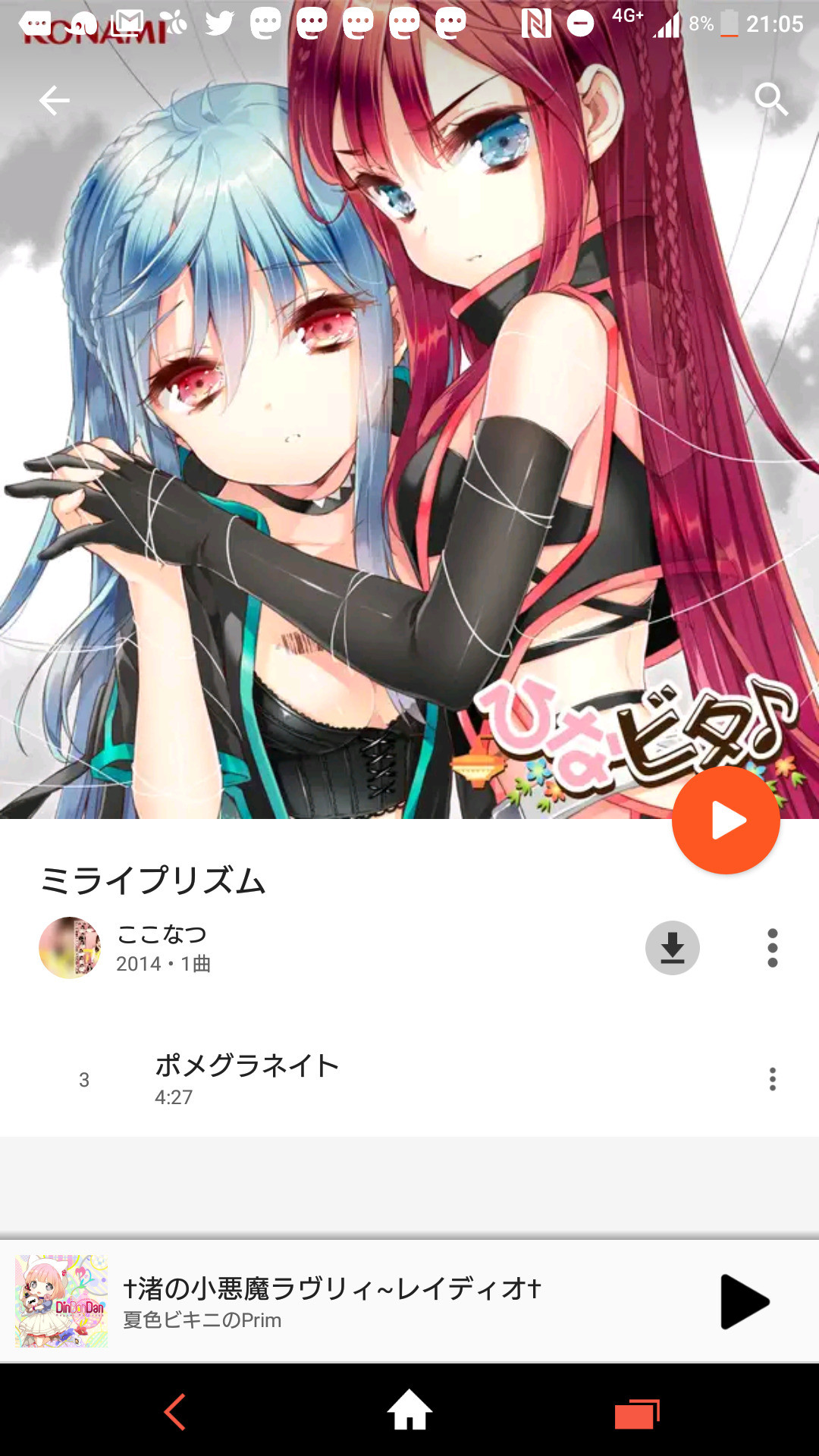
Task: Open the system recent apps view
Action: click(x=637, y=1414)
